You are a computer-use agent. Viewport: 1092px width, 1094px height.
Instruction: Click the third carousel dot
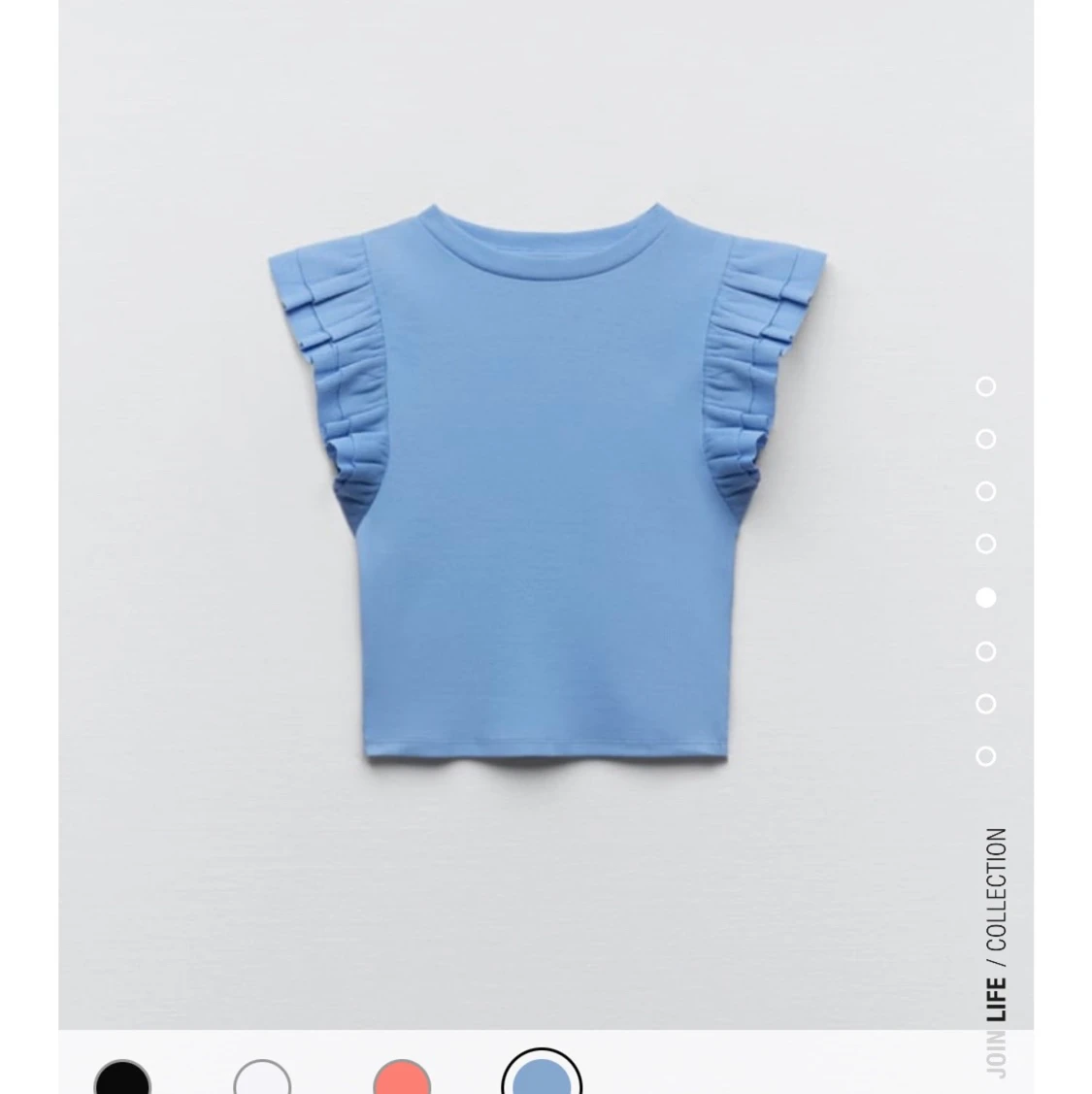point(984,489)
